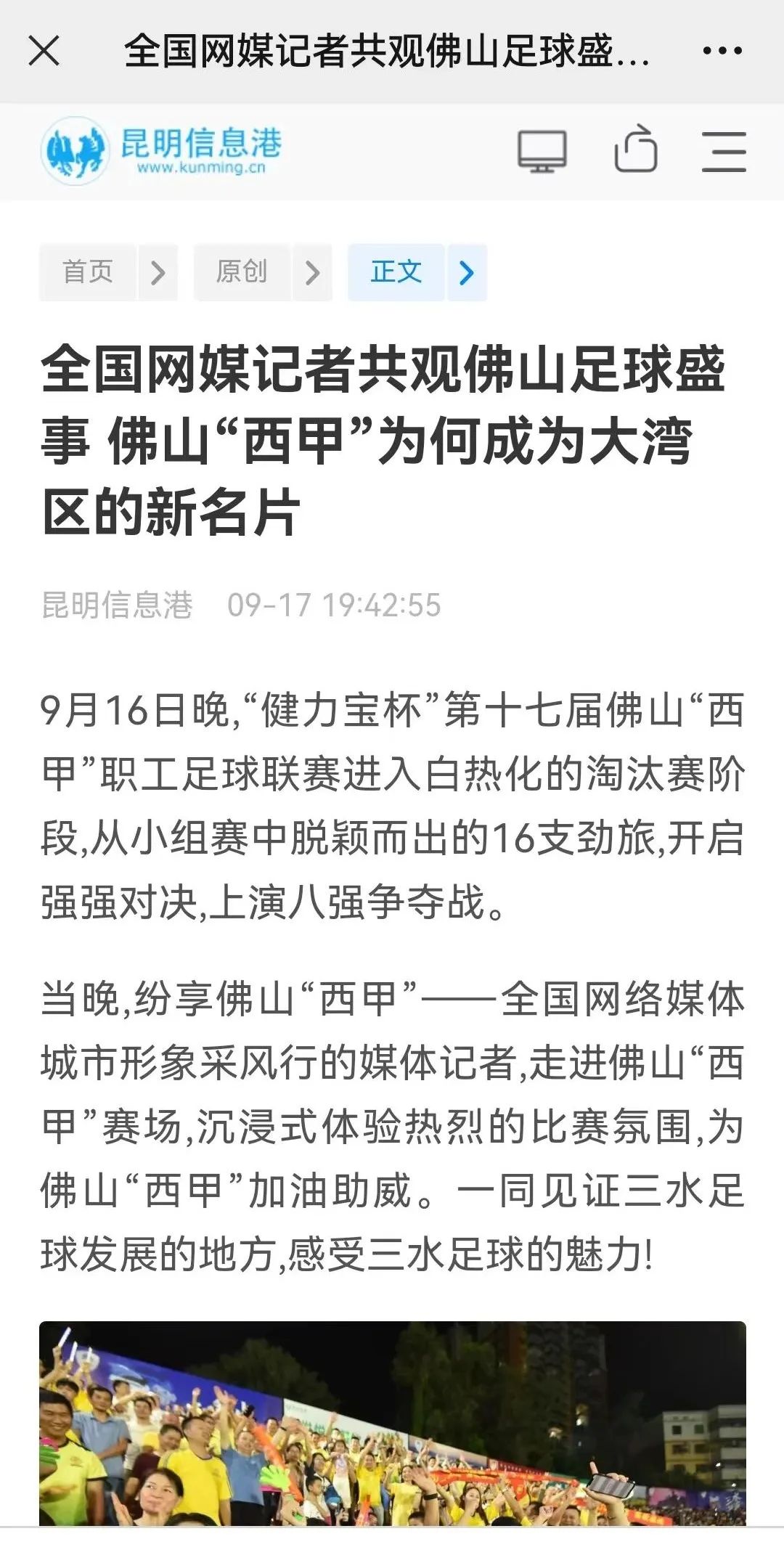784x1555 pixels.
Task: Open the hamburger menu
Action: (724, 151)
